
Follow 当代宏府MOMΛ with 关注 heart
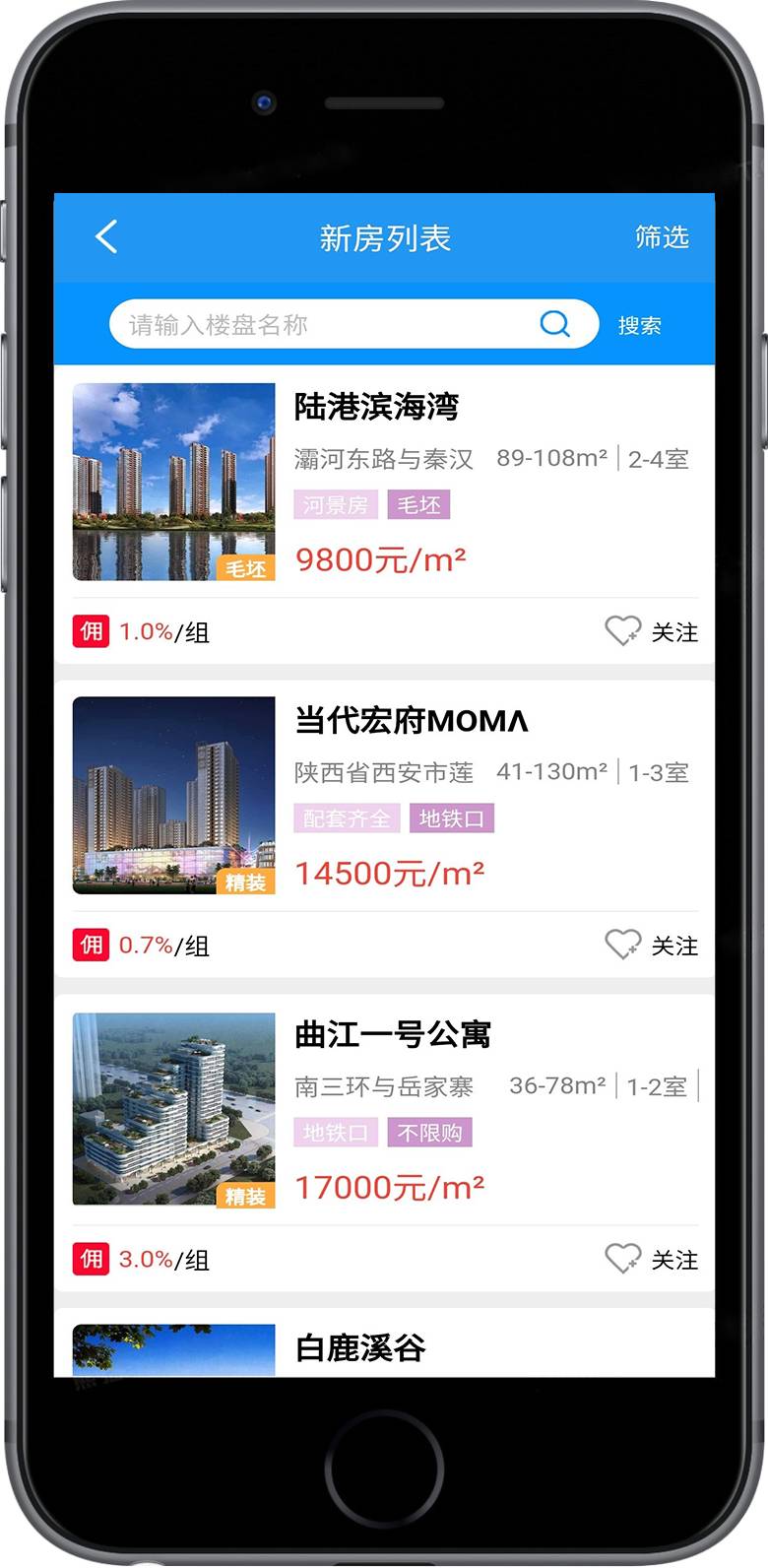click(652, 946)
